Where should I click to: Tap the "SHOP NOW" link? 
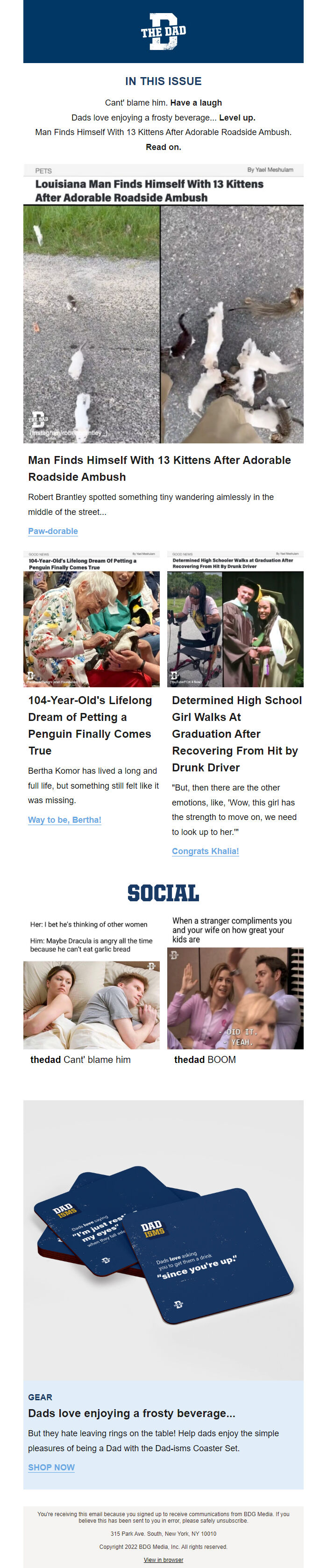pyautogui.click(x=51, y=1467)
